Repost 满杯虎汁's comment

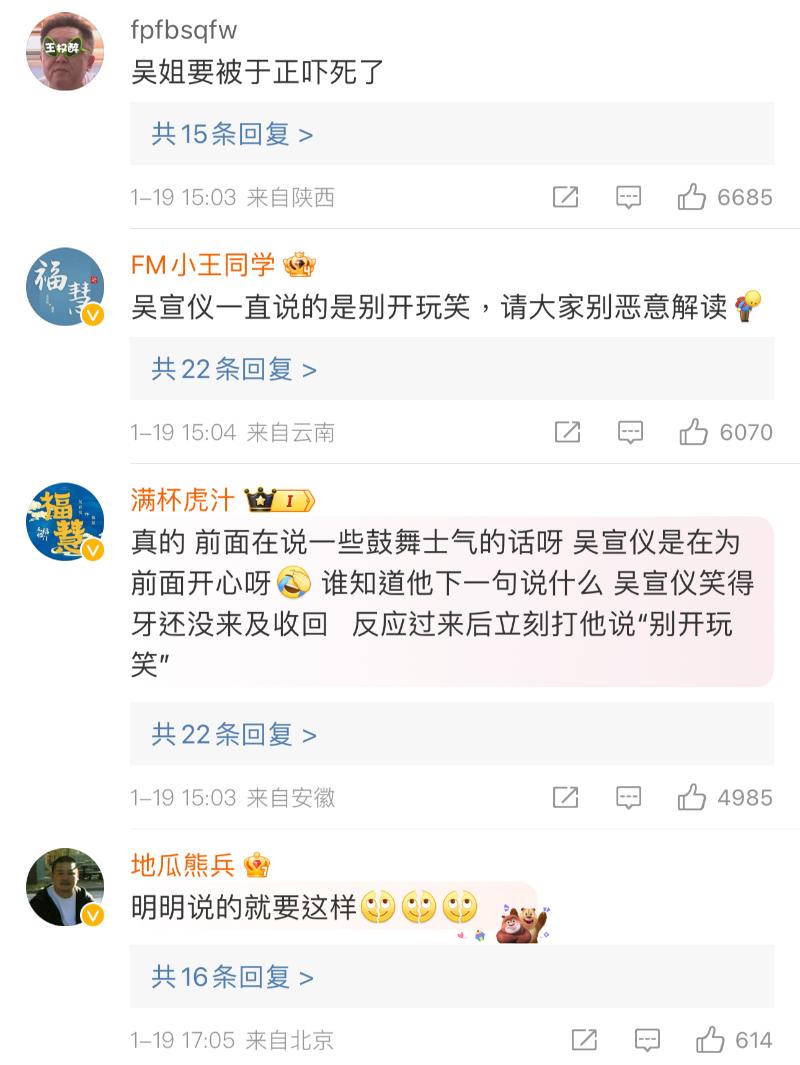(566, 797)
